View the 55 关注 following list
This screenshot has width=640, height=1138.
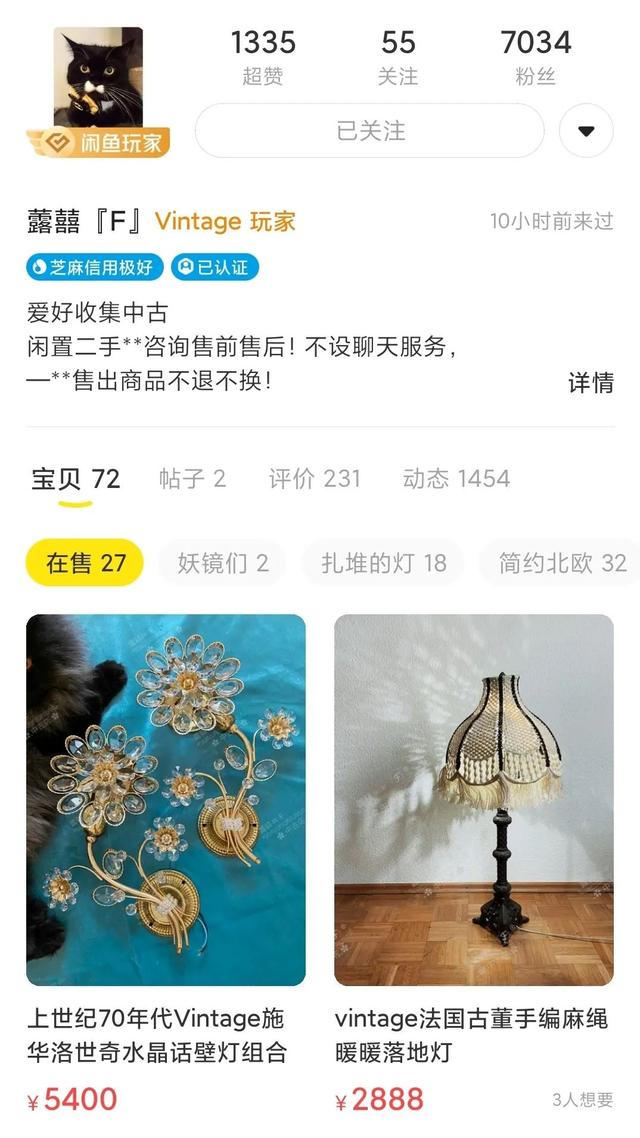point(398,56)
